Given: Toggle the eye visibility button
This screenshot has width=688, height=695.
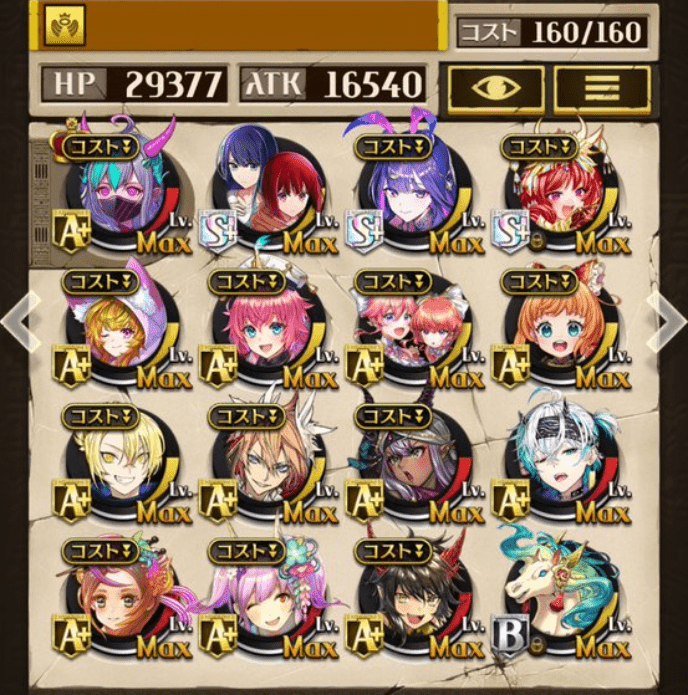Looking at the screenshot, I should (496, 87).
